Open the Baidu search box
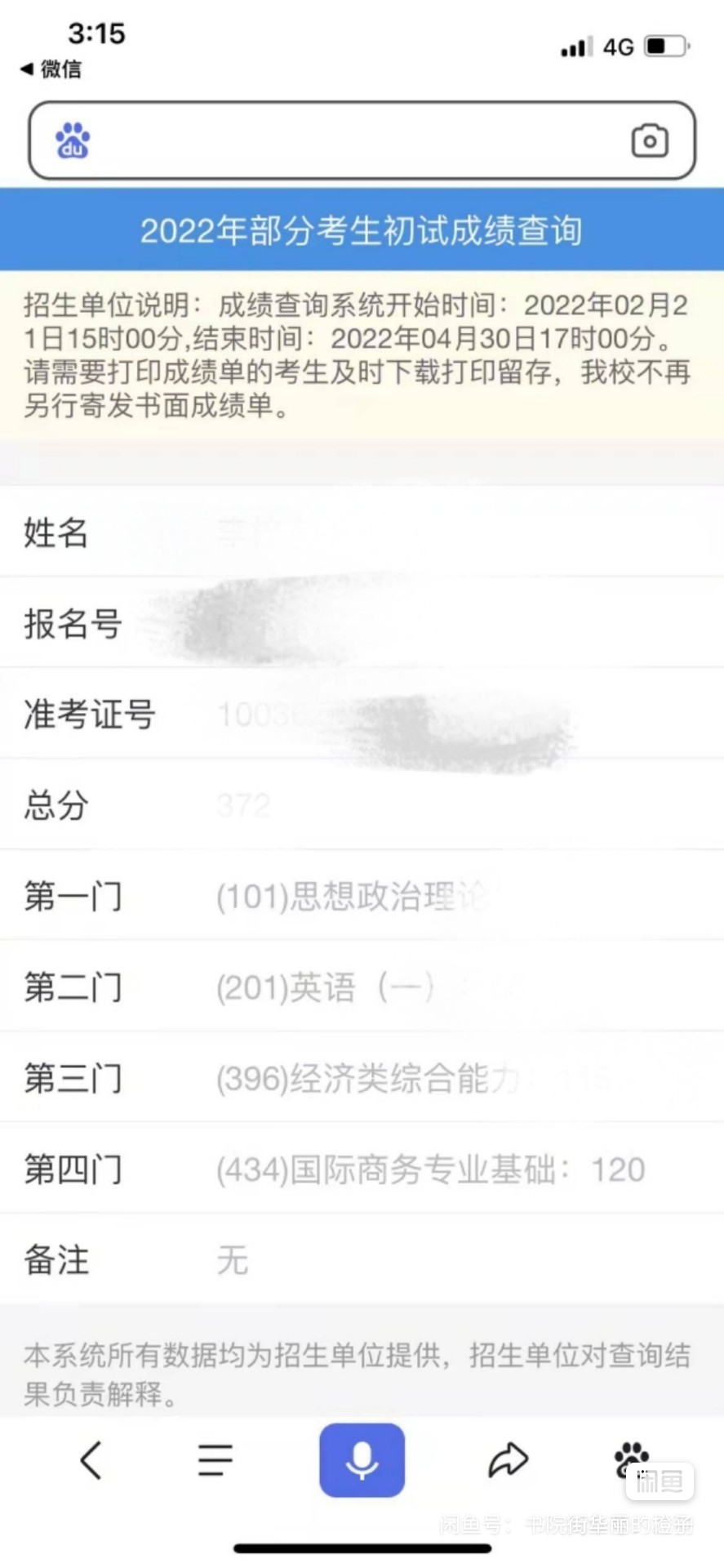Screen dimensions: 724x1568 click(362, 140)
